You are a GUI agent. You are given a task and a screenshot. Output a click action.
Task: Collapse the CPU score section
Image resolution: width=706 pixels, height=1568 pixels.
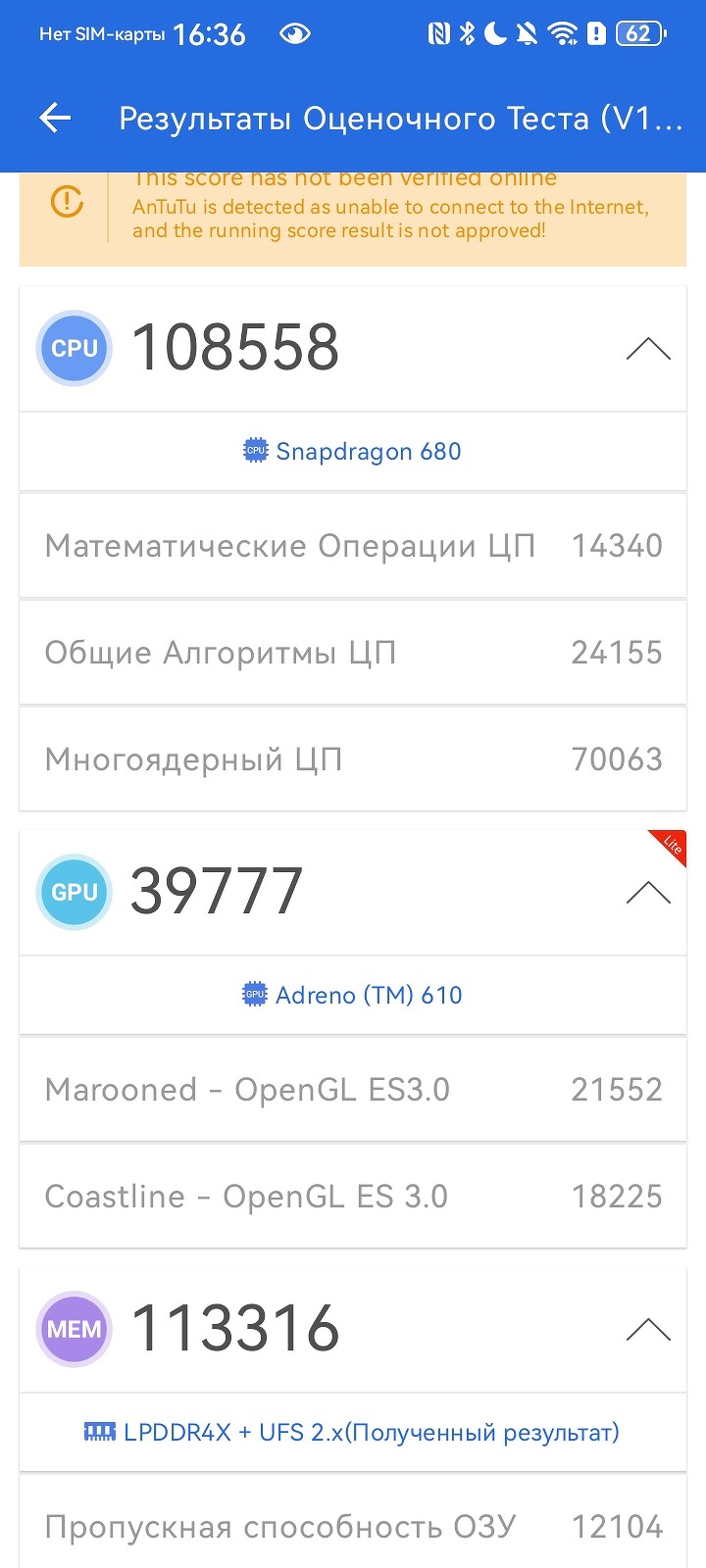(x=648, y=349)
